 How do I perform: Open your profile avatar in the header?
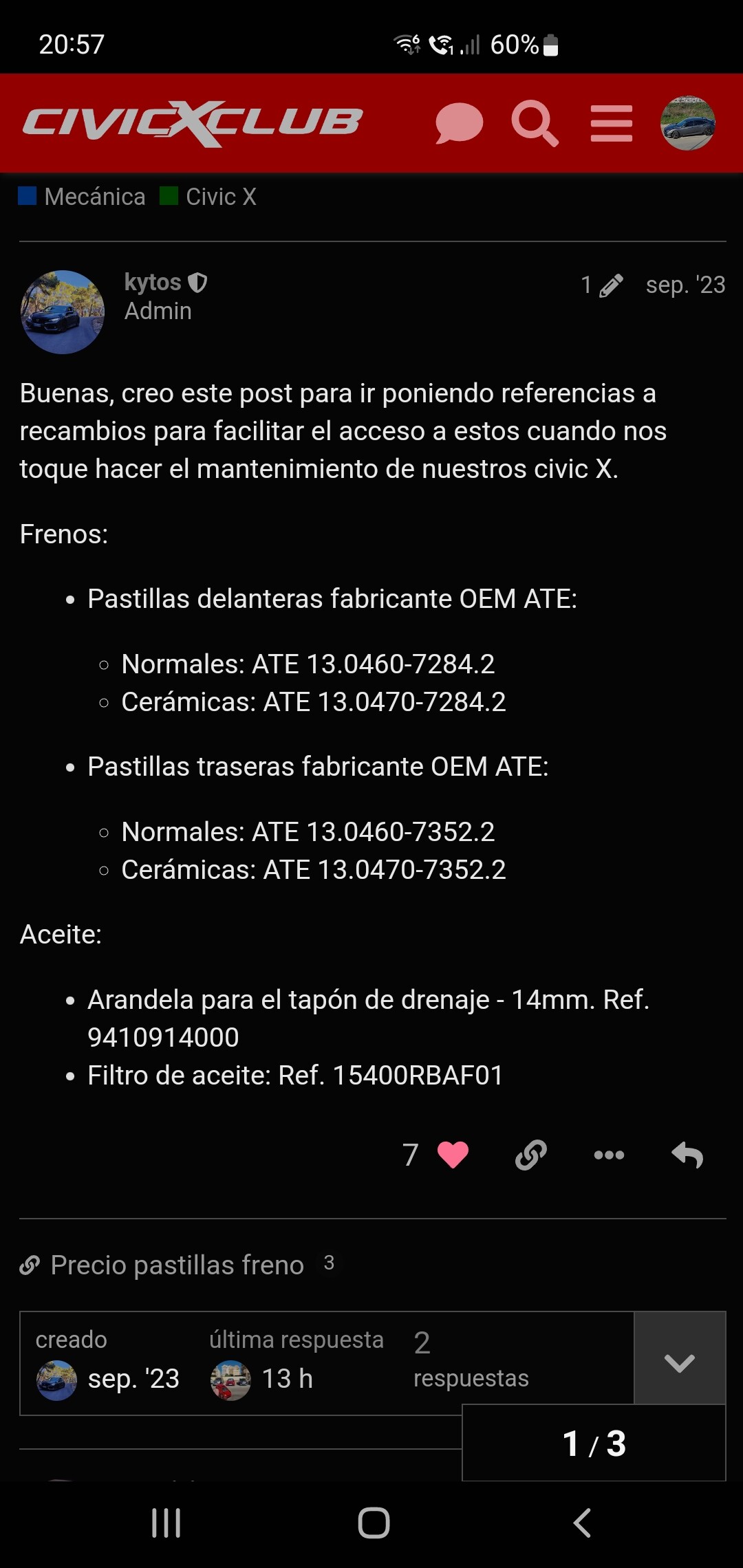[x=687, y=123]
